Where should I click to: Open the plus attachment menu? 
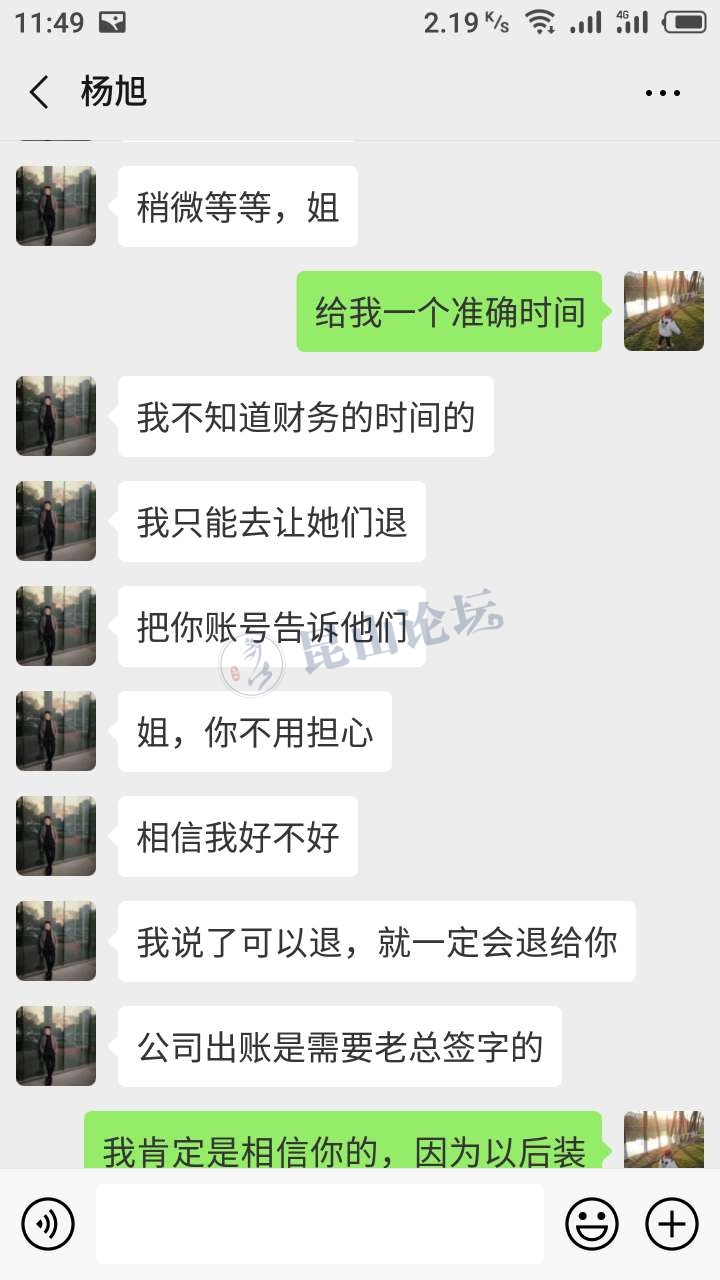tap(671, 1224)
